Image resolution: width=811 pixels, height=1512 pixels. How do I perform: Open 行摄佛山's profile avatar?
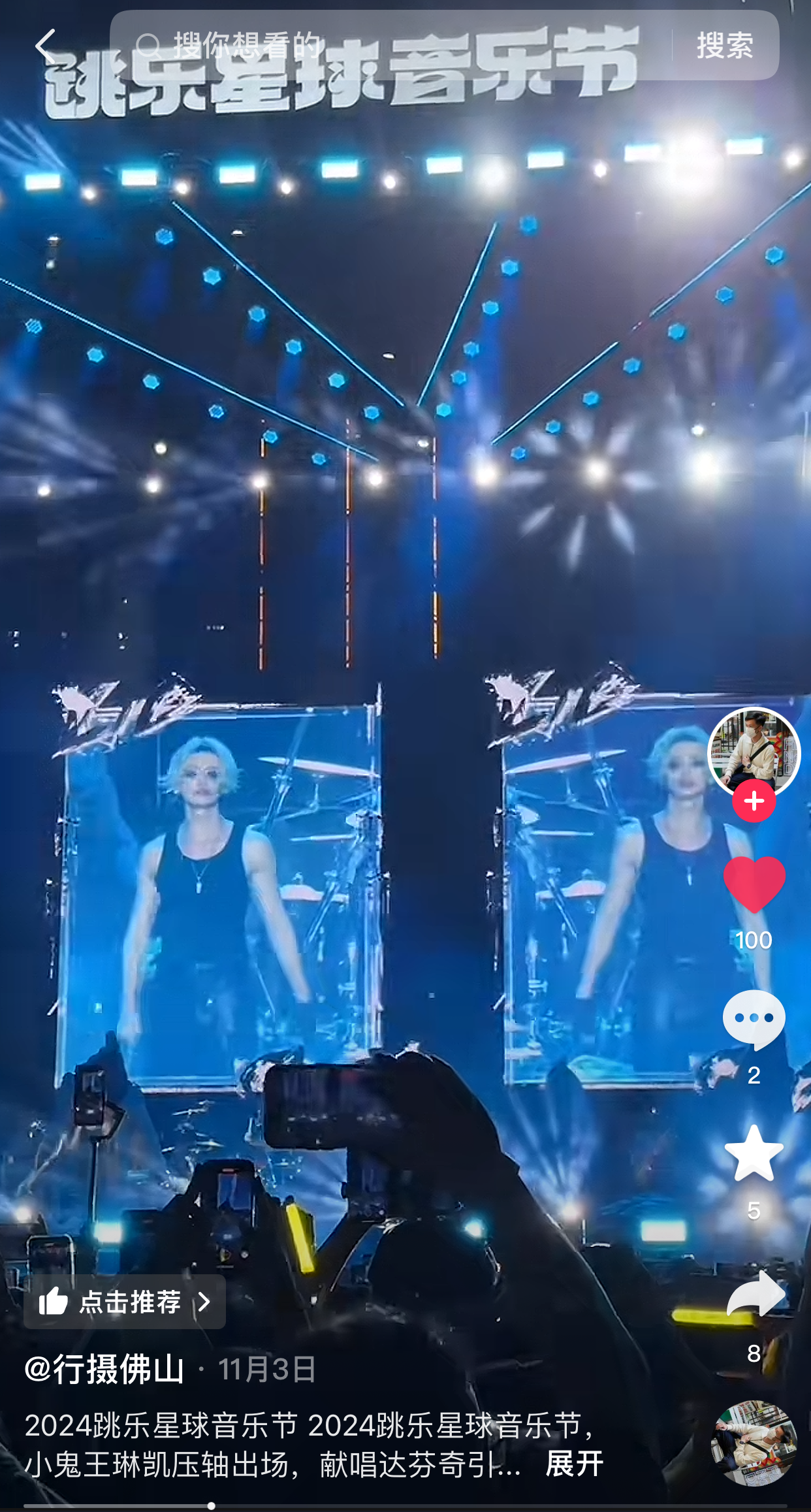754,750
